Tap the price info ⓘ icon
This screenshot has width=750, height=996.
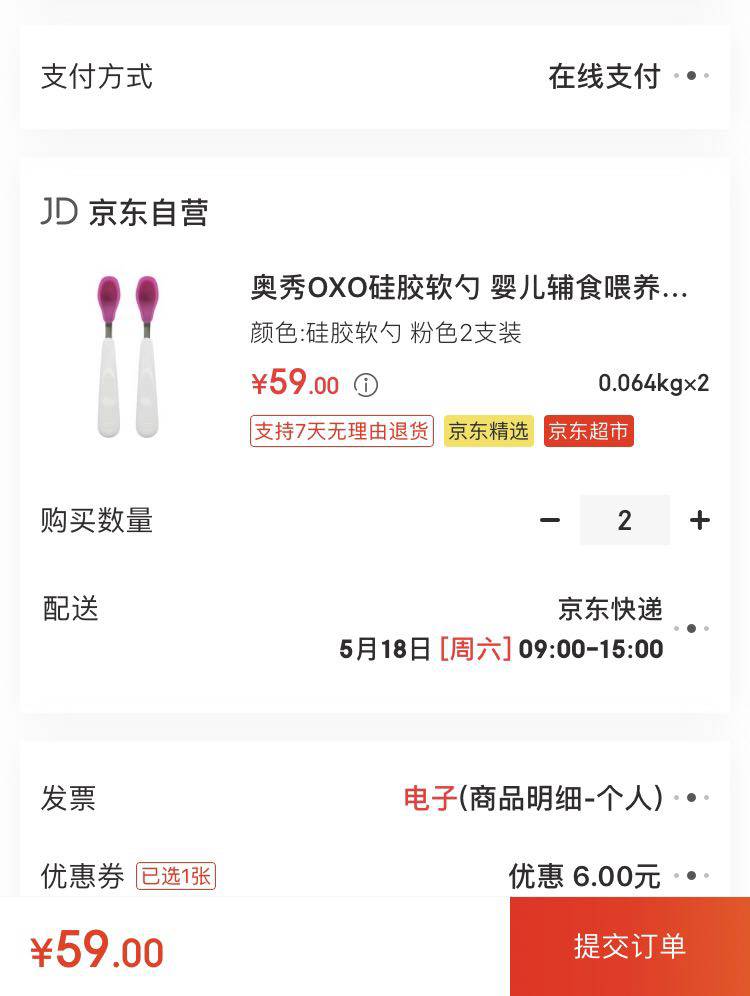click(366, 383)
